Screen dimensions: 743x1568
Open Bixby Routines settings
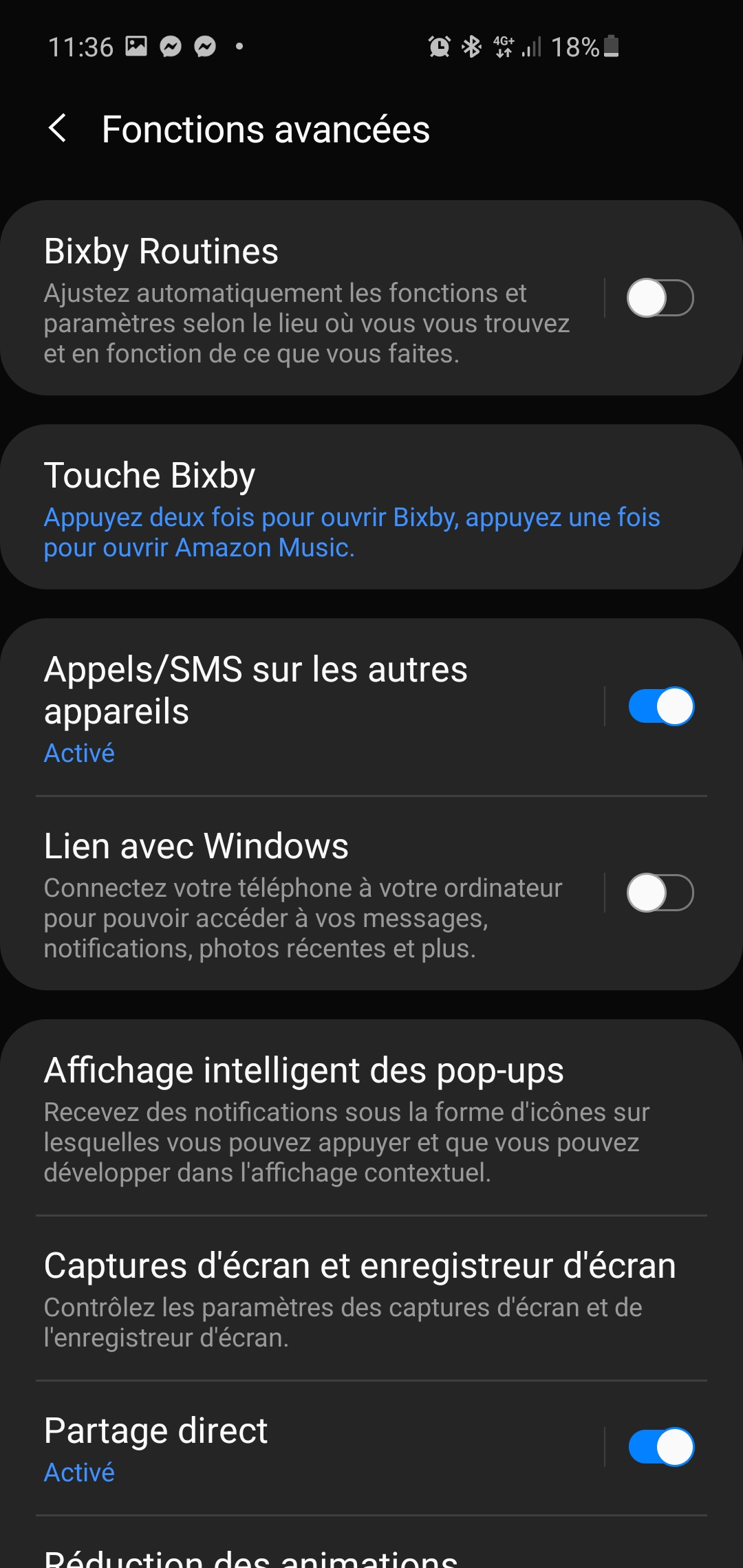tap(303, 298)
